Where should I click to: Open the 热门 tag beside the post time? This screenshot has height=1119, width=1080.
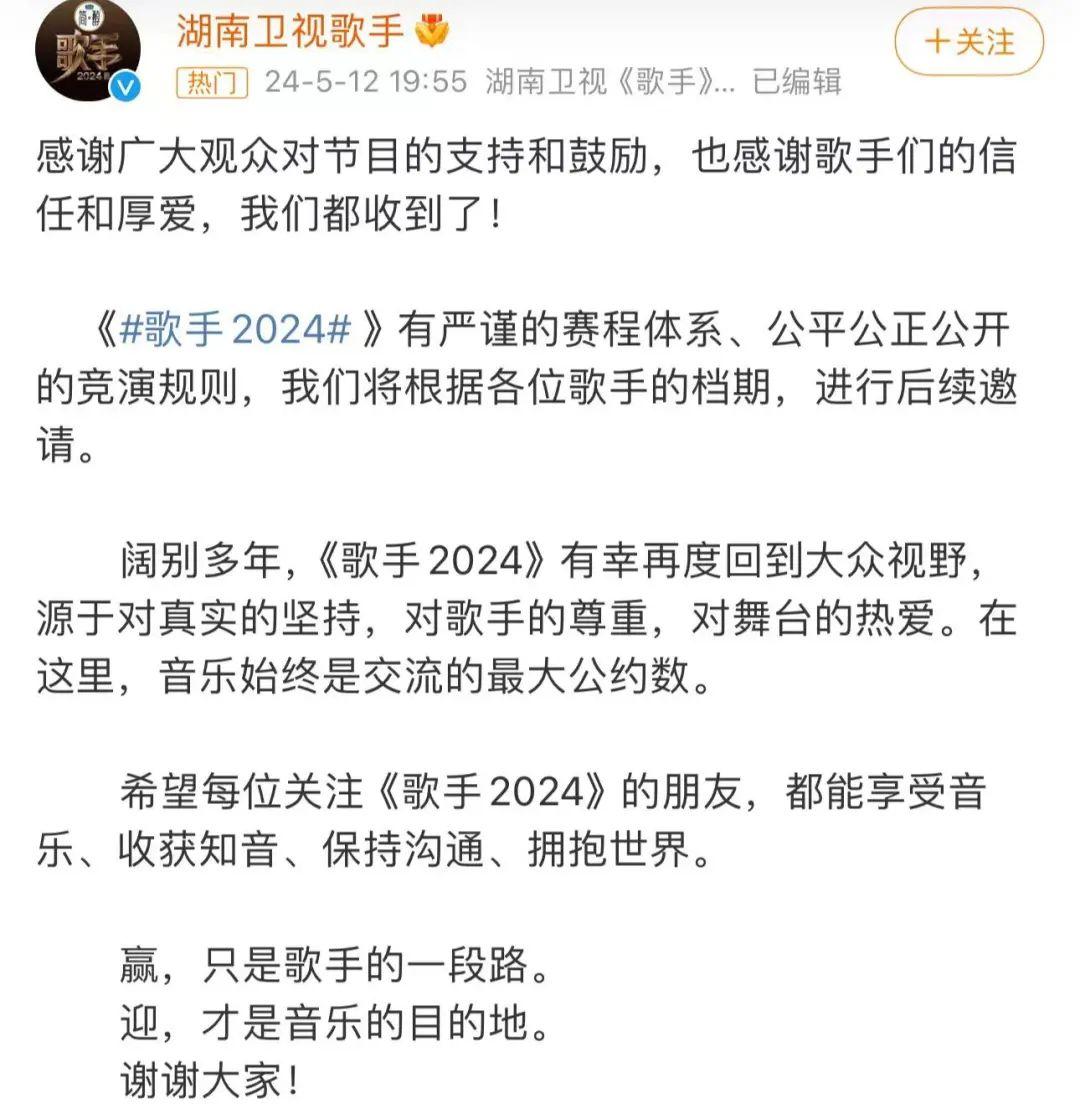212,82
